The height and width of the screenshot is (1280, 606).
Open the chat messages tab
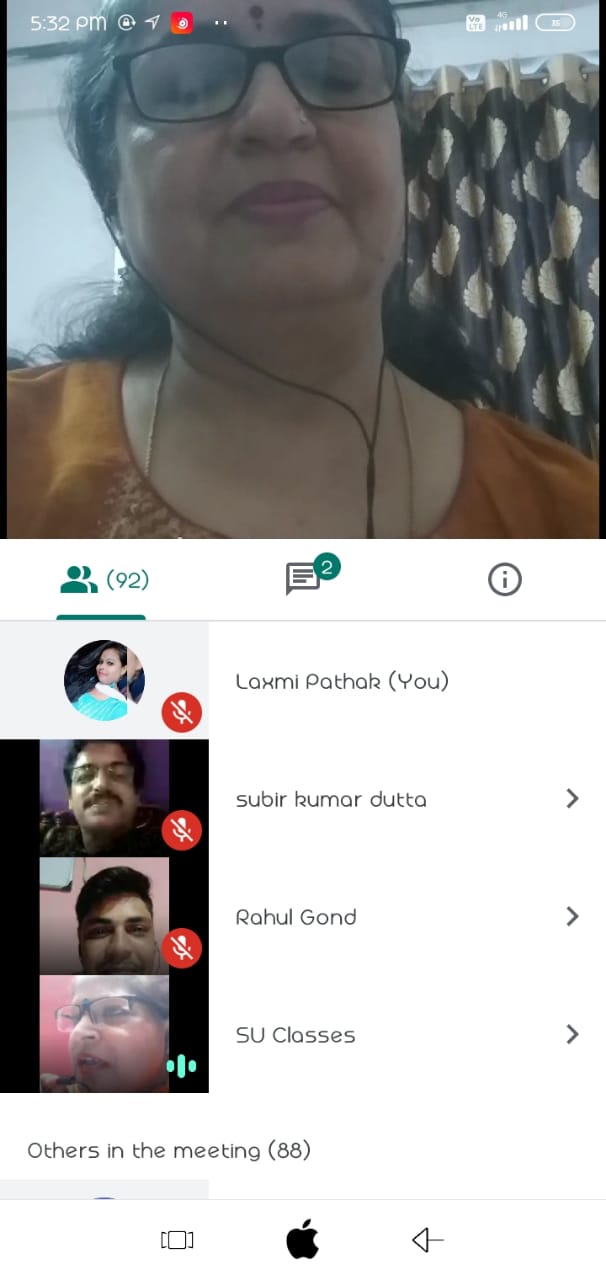point(304,579)
